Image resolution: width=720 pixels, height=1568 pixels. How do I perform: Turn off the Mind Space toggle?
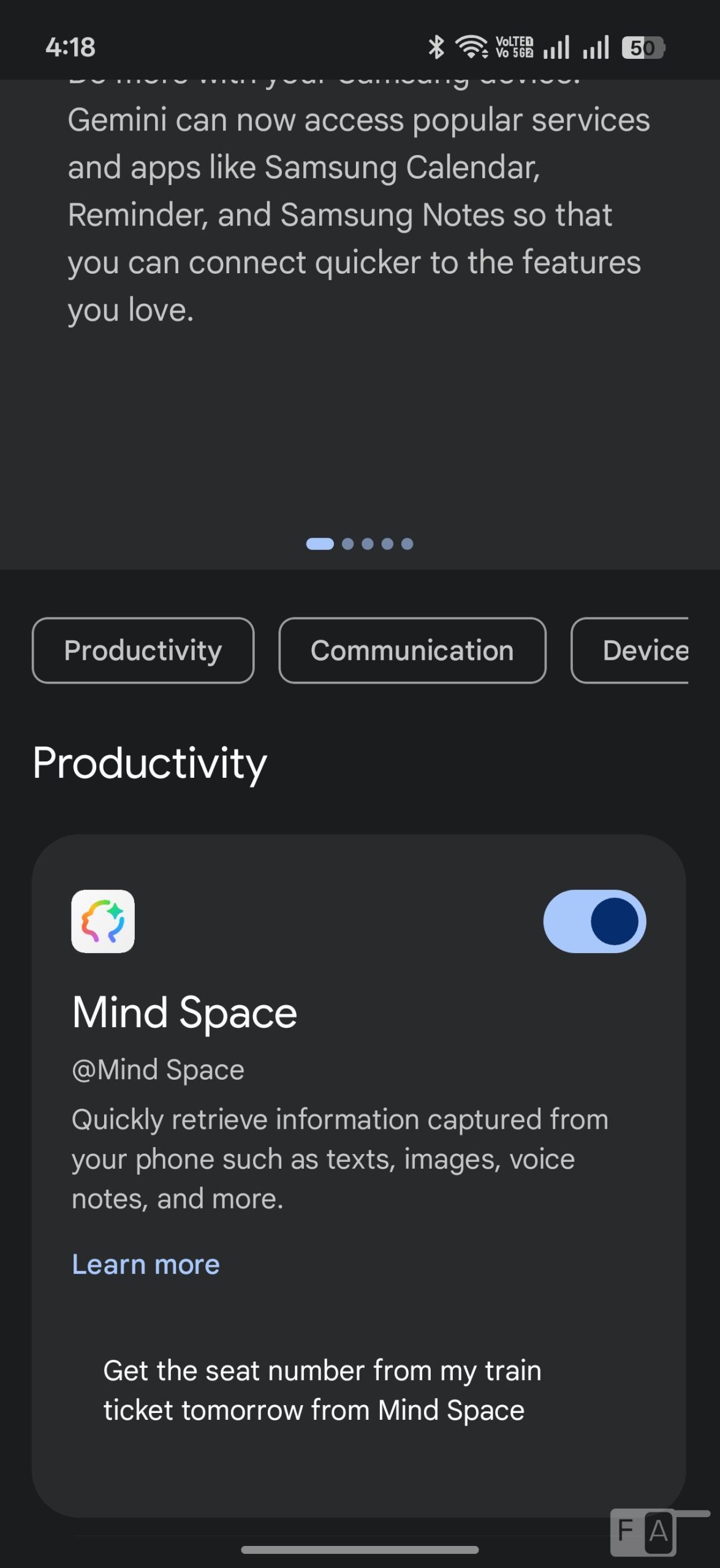pos(594,921)
